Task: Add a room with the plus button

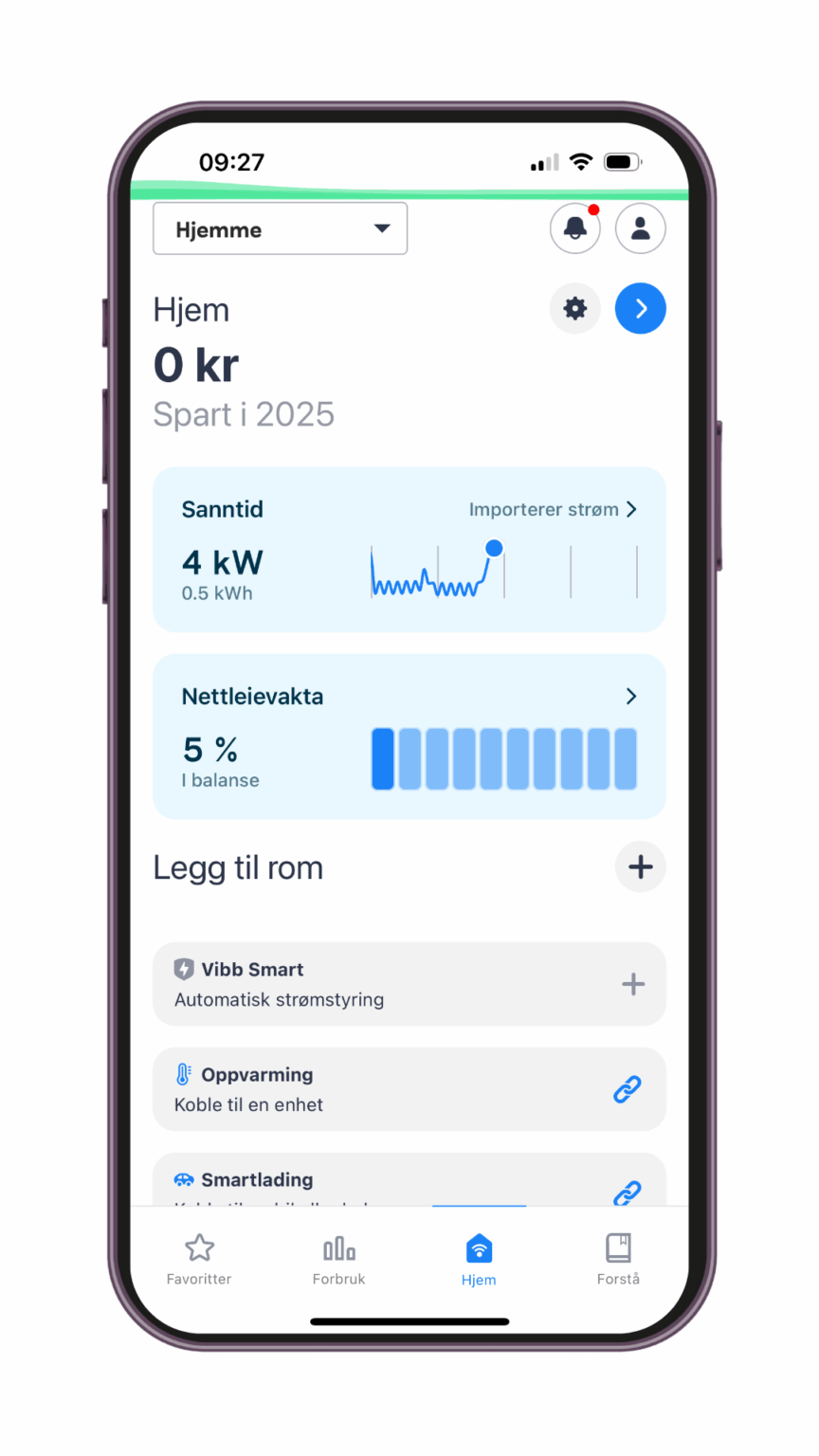Action: (641, 867)
